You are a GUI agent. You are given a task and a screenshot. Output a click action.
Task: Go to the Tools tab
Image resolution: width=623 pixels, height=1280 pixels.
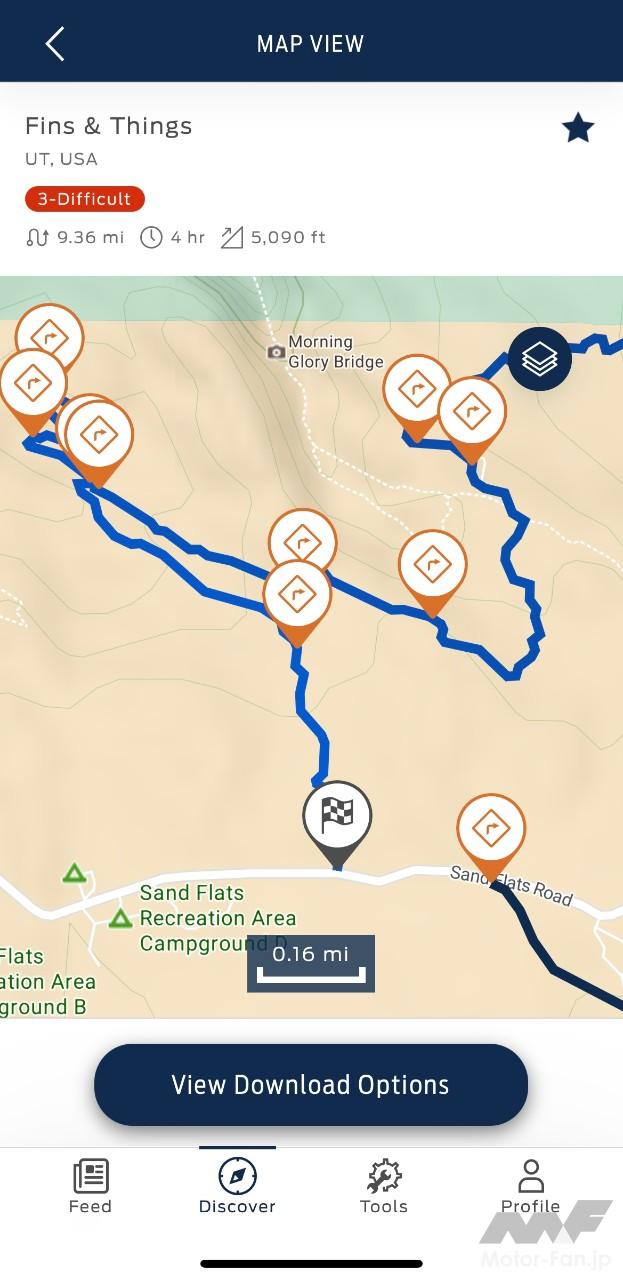click(x=384, y=1187)
